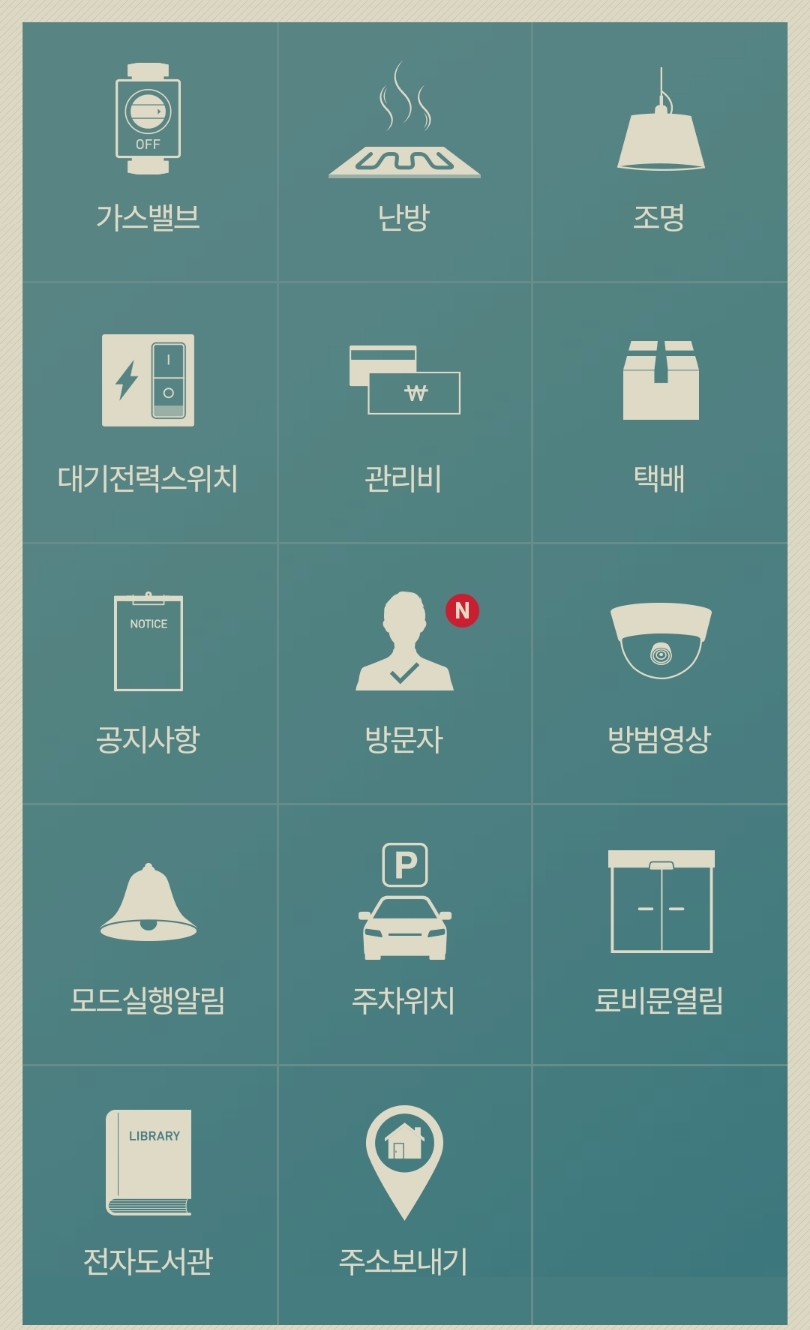
Task: Open 난방 heating control
Action: click(404, 152)
